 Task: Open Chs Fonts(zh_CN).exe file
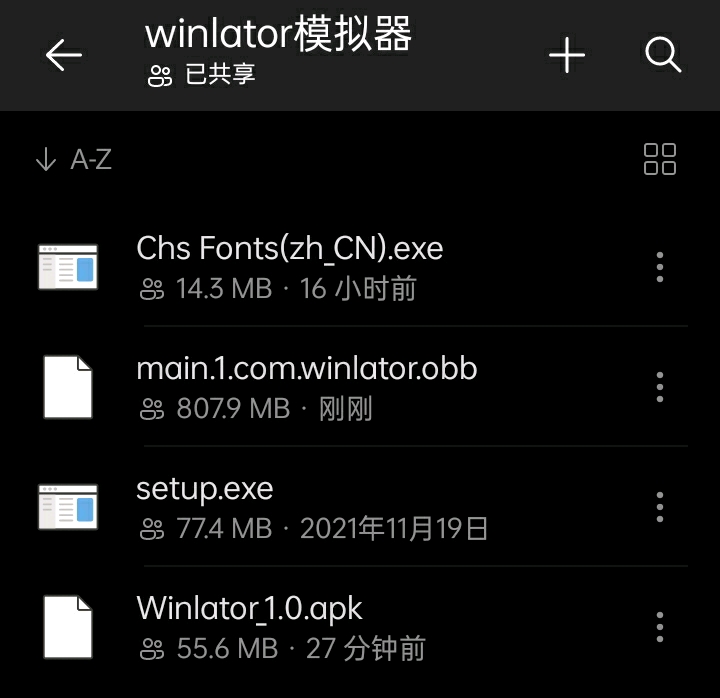290,266
